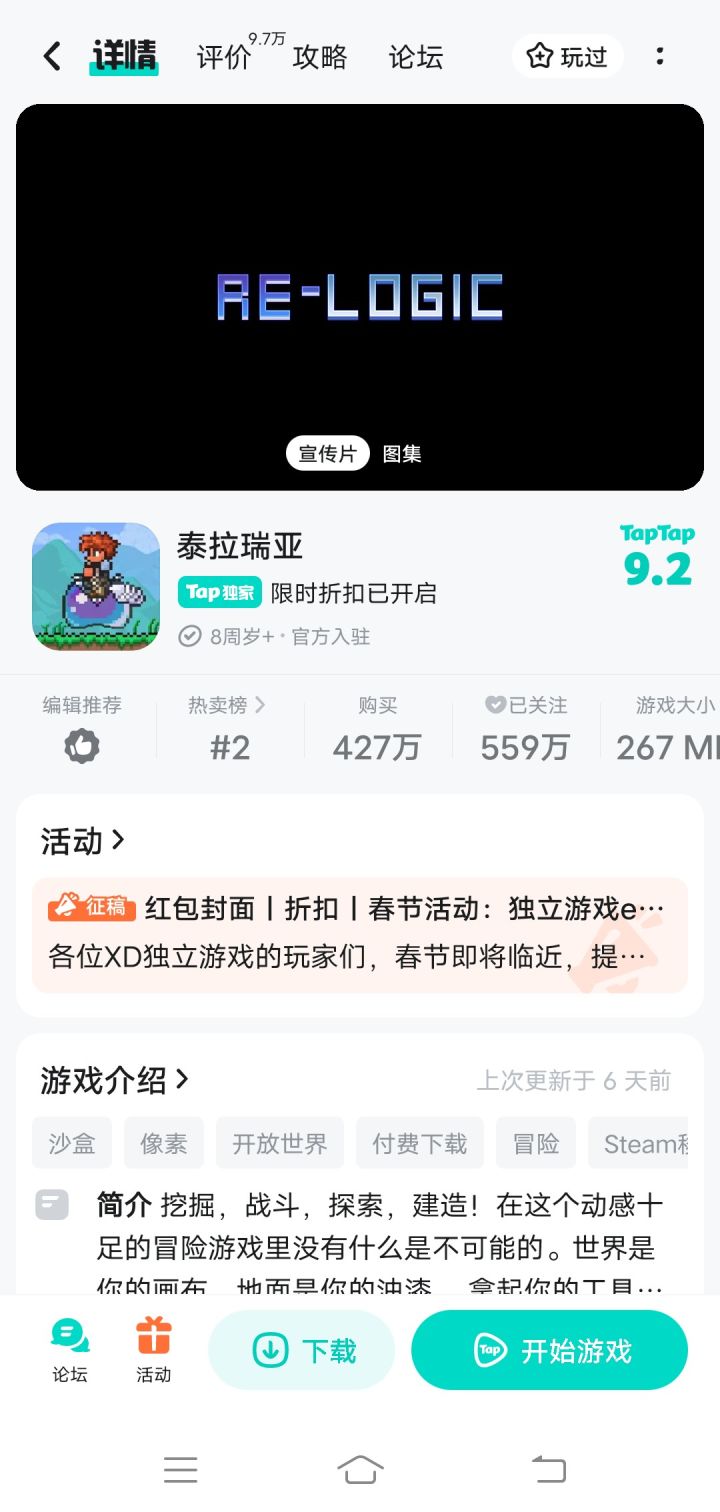Select the 沙盒 sandbox tag
Screen dimensions: 720x1512
pos(71,1142)
